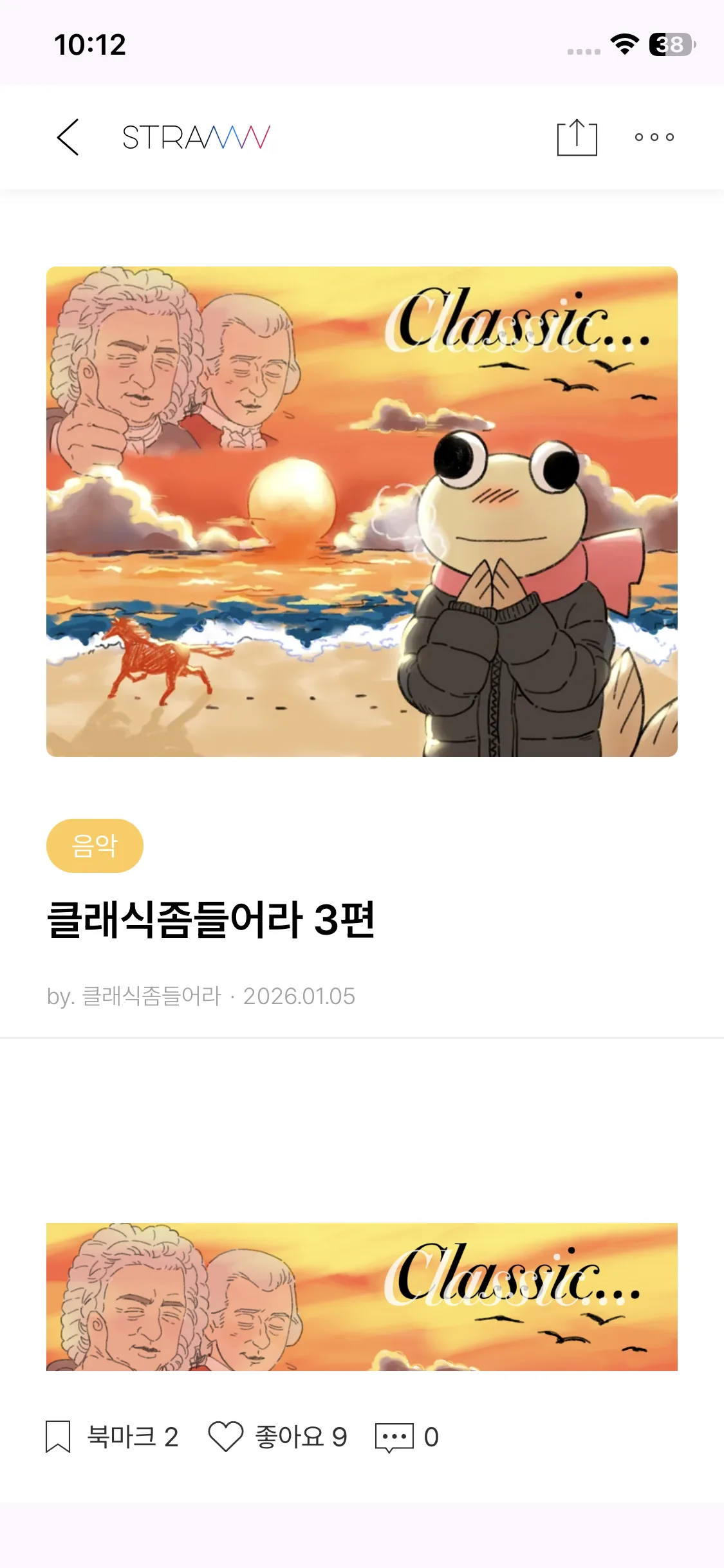This screenshot has width=724, height=1568.
Task: Bookmark this post with 북마크
Action: [112, 1437]
